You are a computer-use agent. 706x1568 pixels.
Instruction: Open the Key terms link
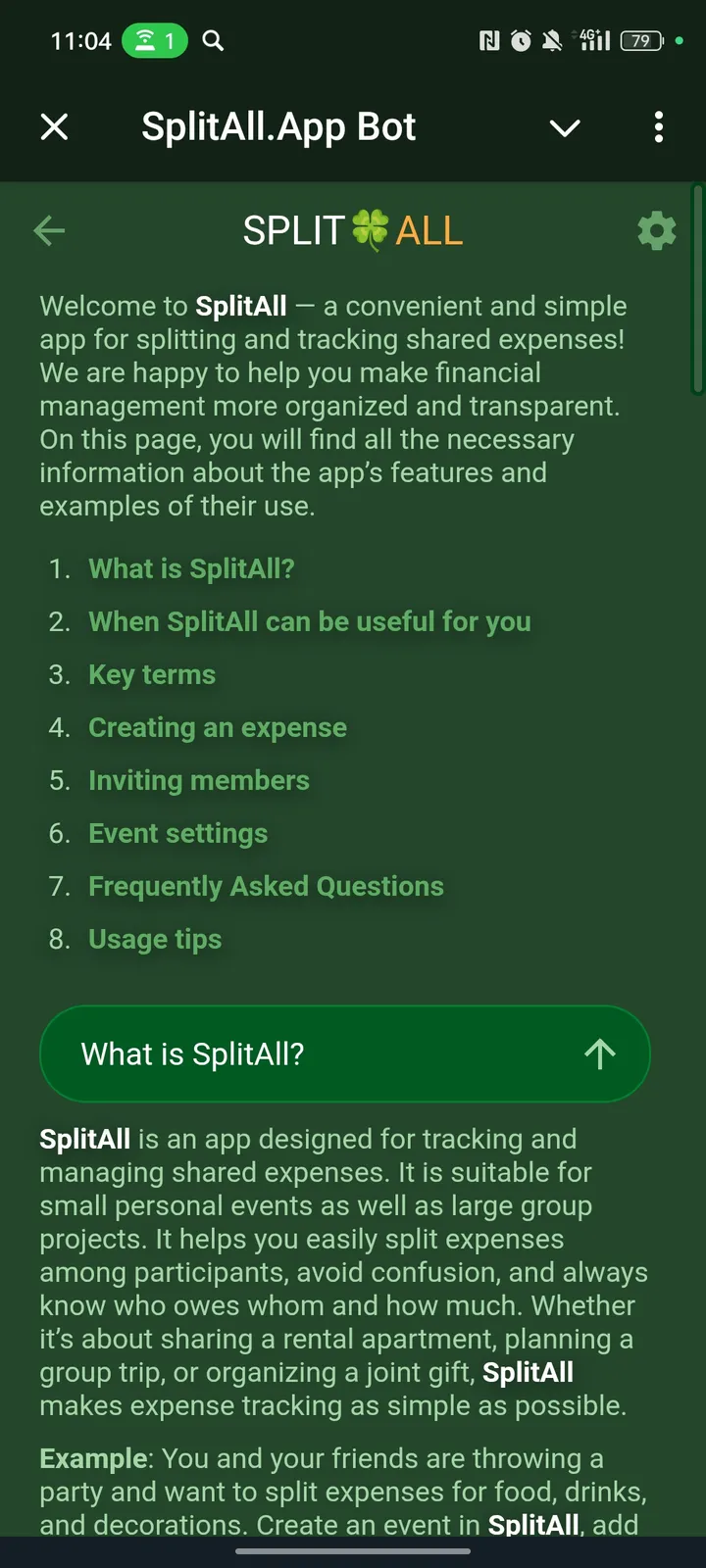tap(151, 674)
